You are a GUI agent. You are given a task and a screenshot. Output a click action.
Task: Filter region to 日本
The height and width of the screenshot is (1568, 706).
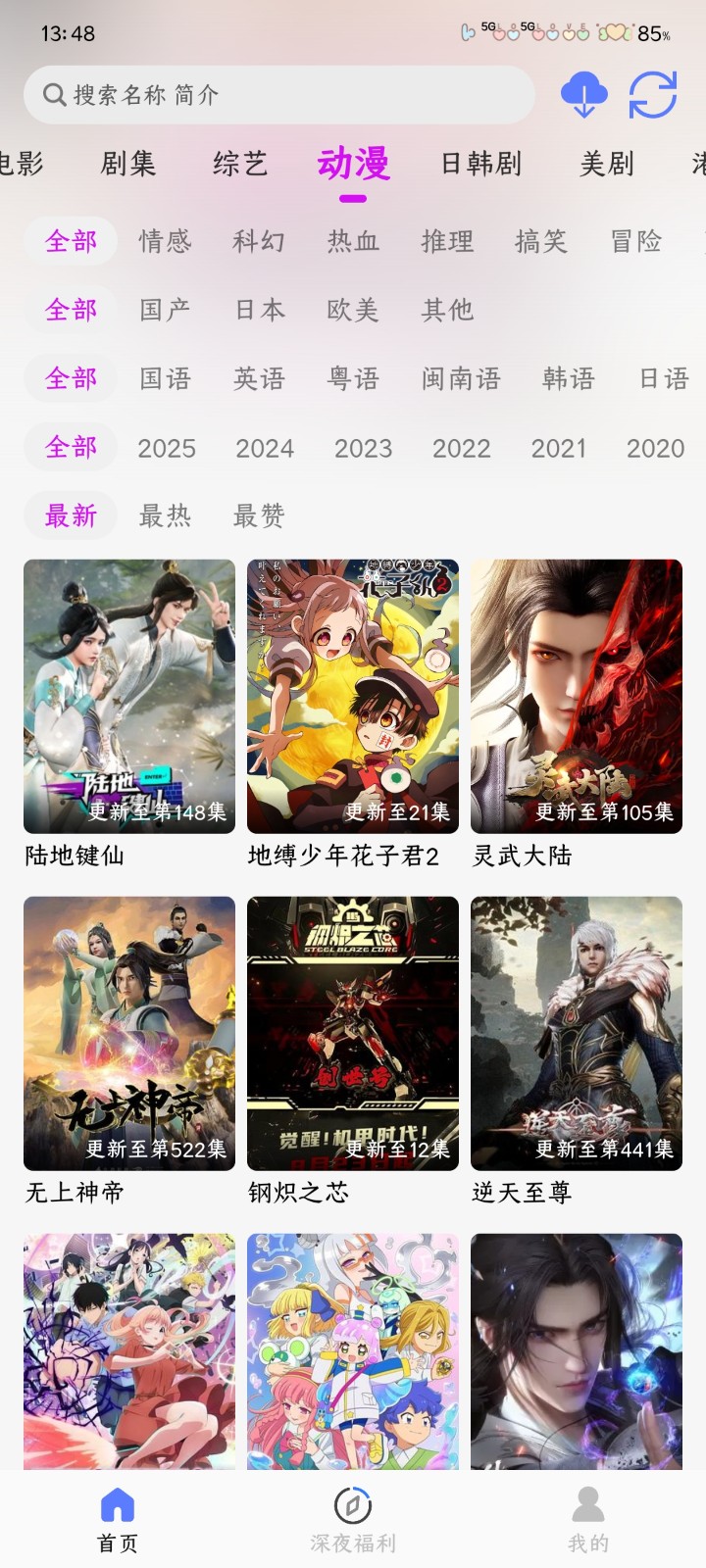click(x=260, y=310)
